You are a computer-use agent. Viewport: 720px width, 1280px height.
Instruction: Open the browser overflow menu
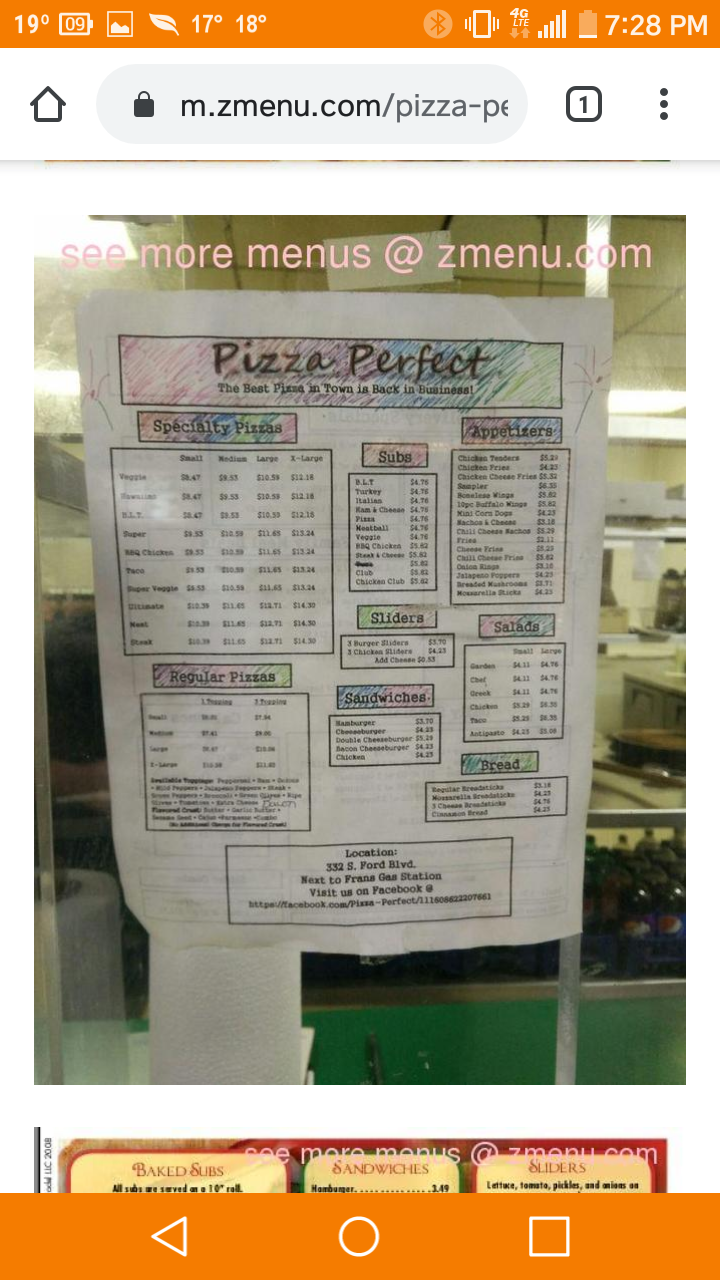(x=664, y=105)
